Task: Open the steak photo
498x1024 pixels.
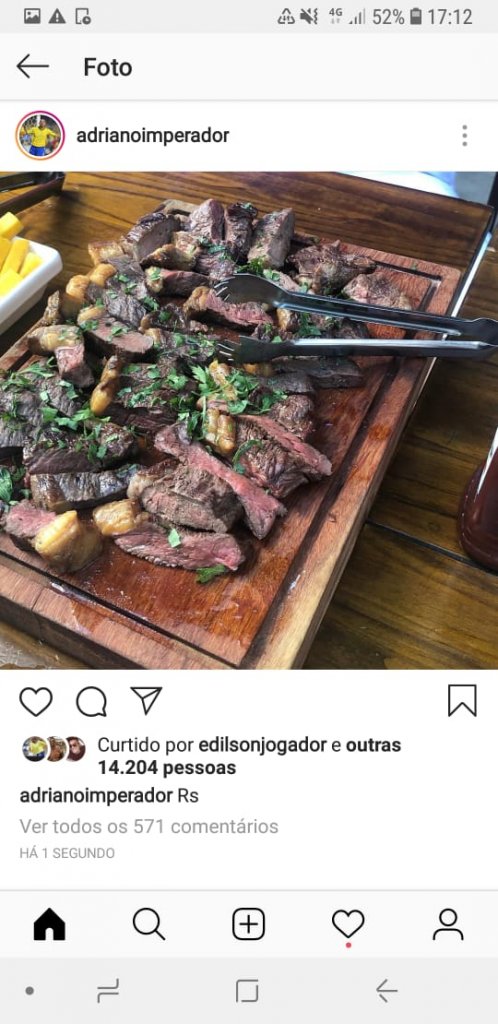Action: [x=249, y=420]
